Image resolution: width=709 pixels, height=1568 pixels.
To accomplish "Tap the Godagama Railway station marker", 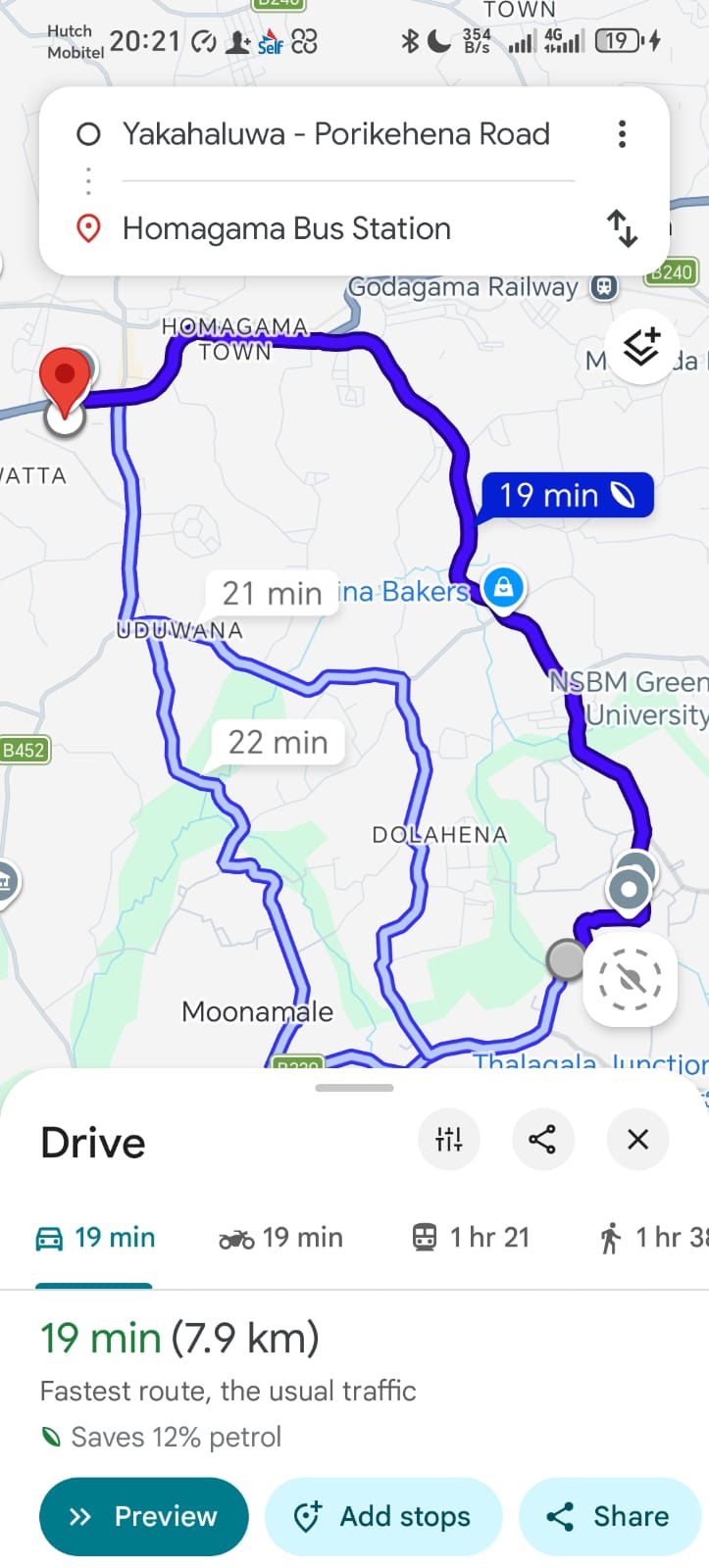I will (x=604, y=287).
